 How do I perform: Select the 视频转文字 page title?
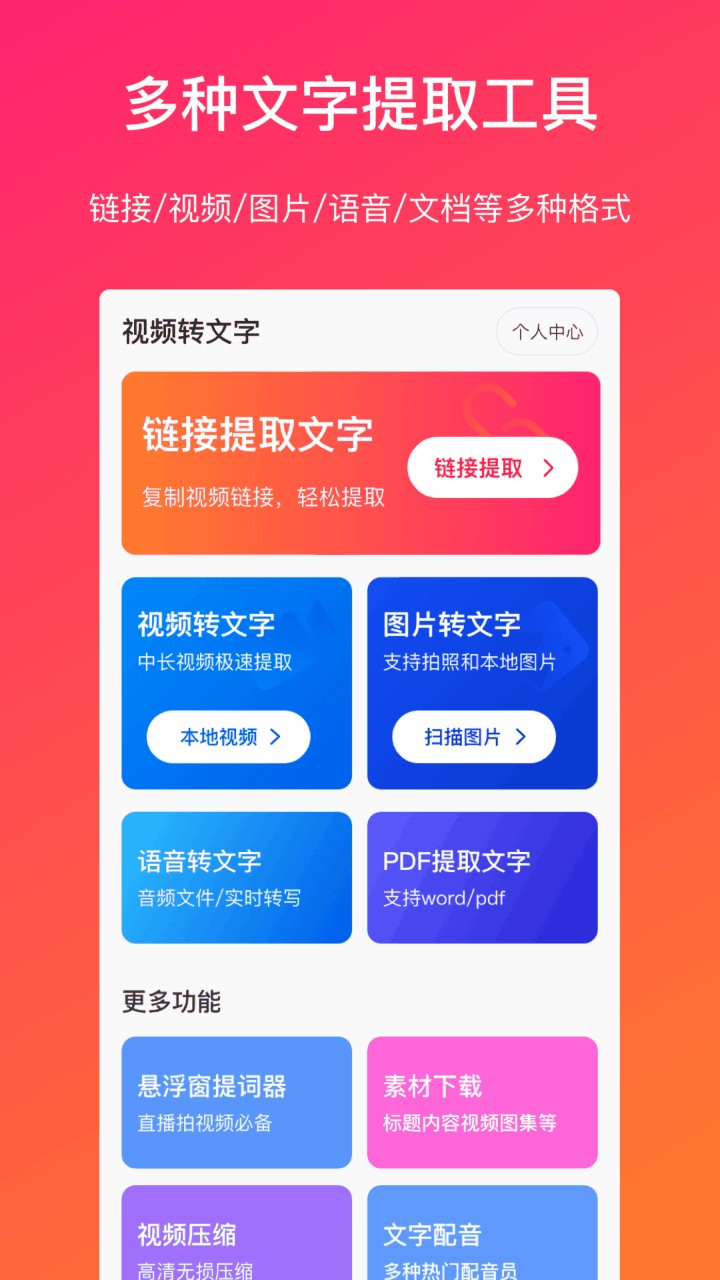(190, 331)
